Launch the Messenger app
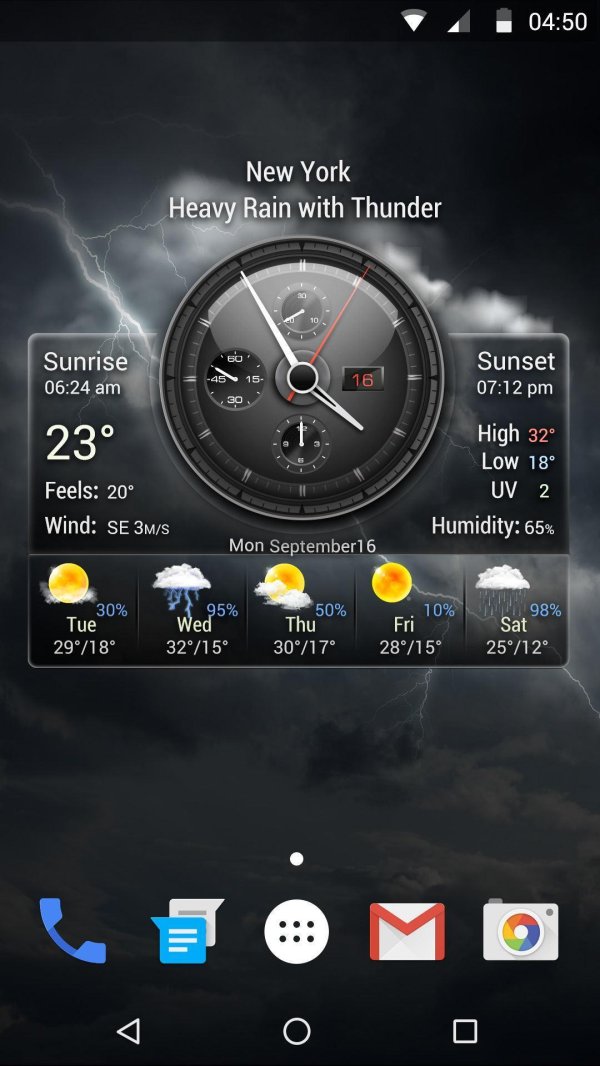 186,931
